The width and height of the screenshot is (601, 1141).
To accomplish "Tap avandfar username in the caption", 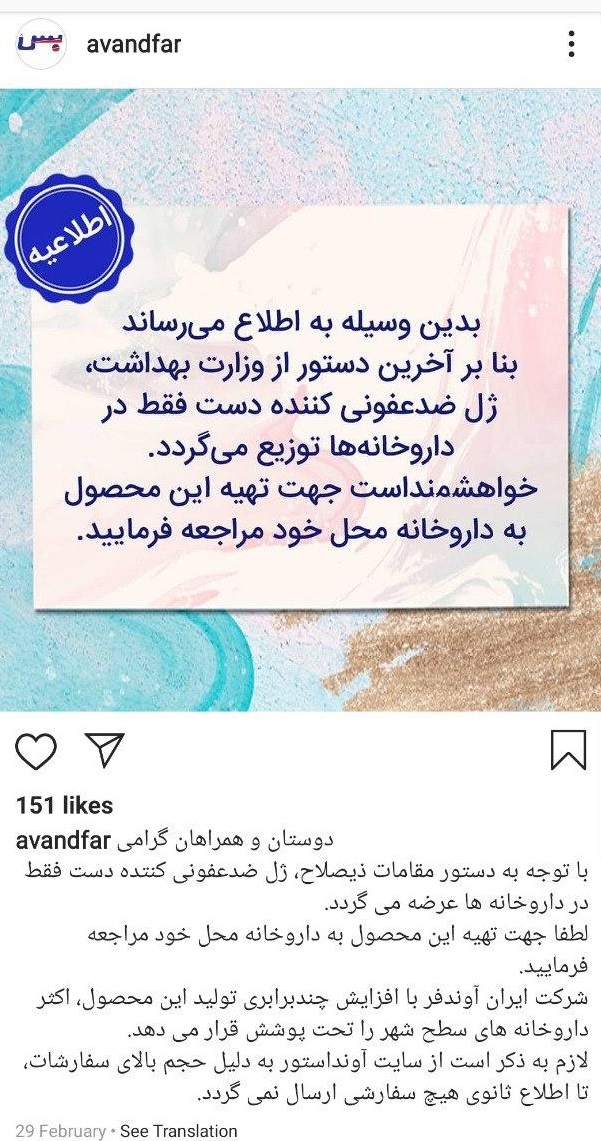I will click(x=63, y=840).
